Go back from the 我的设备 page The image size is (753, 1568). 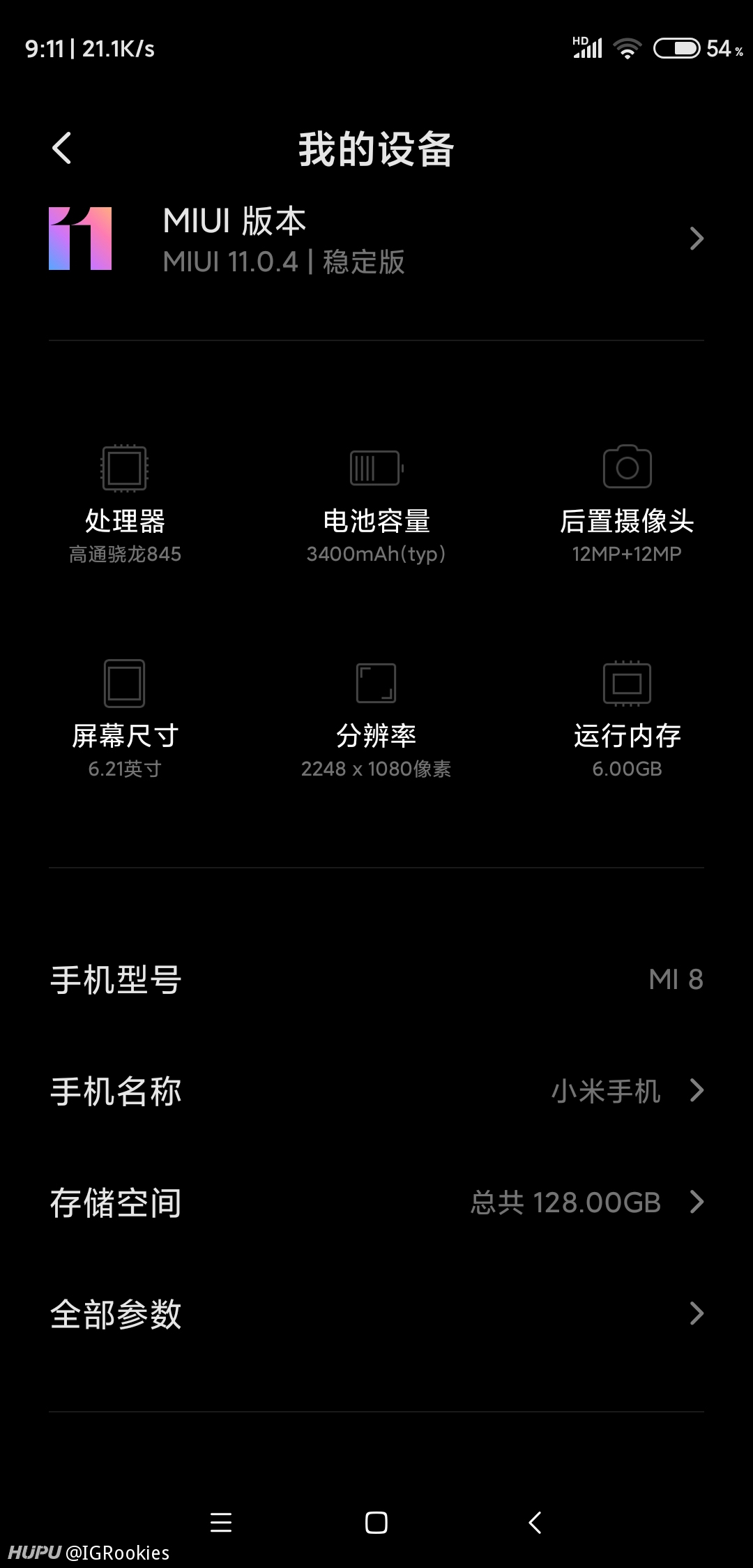(62, 149)
